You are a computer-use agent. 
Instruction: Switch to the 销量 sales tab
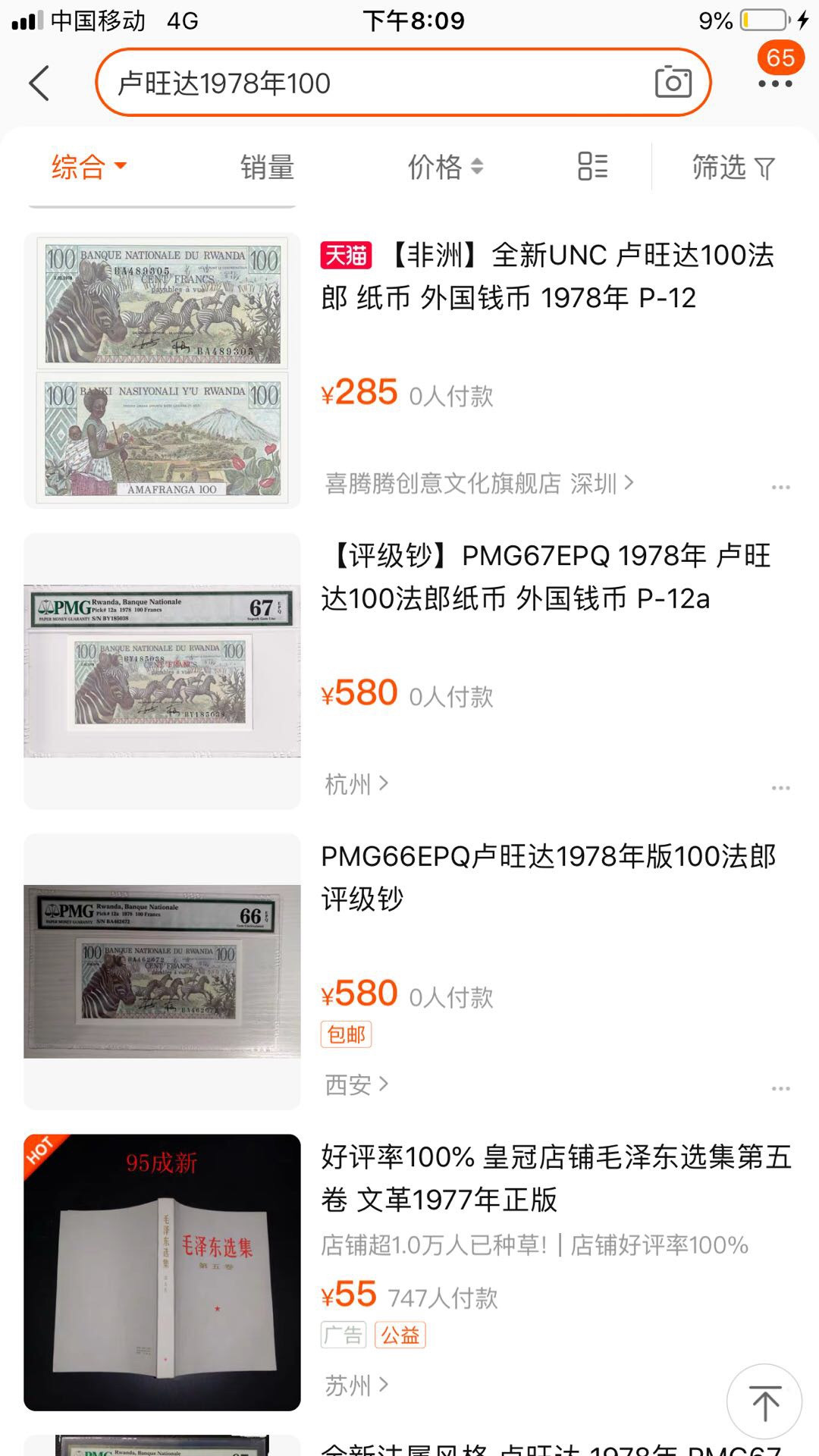click(x=266, y=167)
